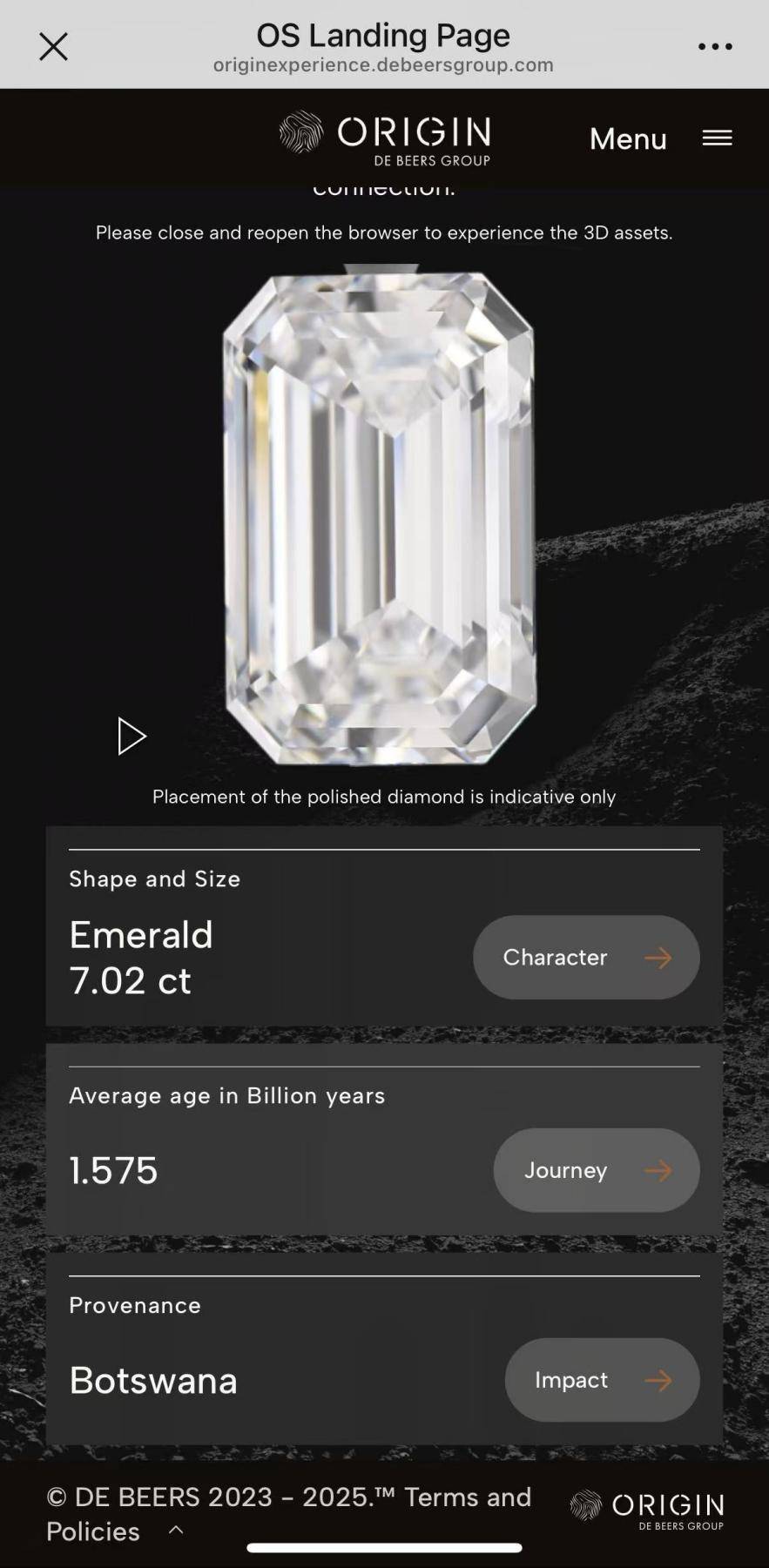The image size is (769, 1568).
Task: Expand the Terms and Policies footer
Action: pyautogui.click(x=176, y=1530)
